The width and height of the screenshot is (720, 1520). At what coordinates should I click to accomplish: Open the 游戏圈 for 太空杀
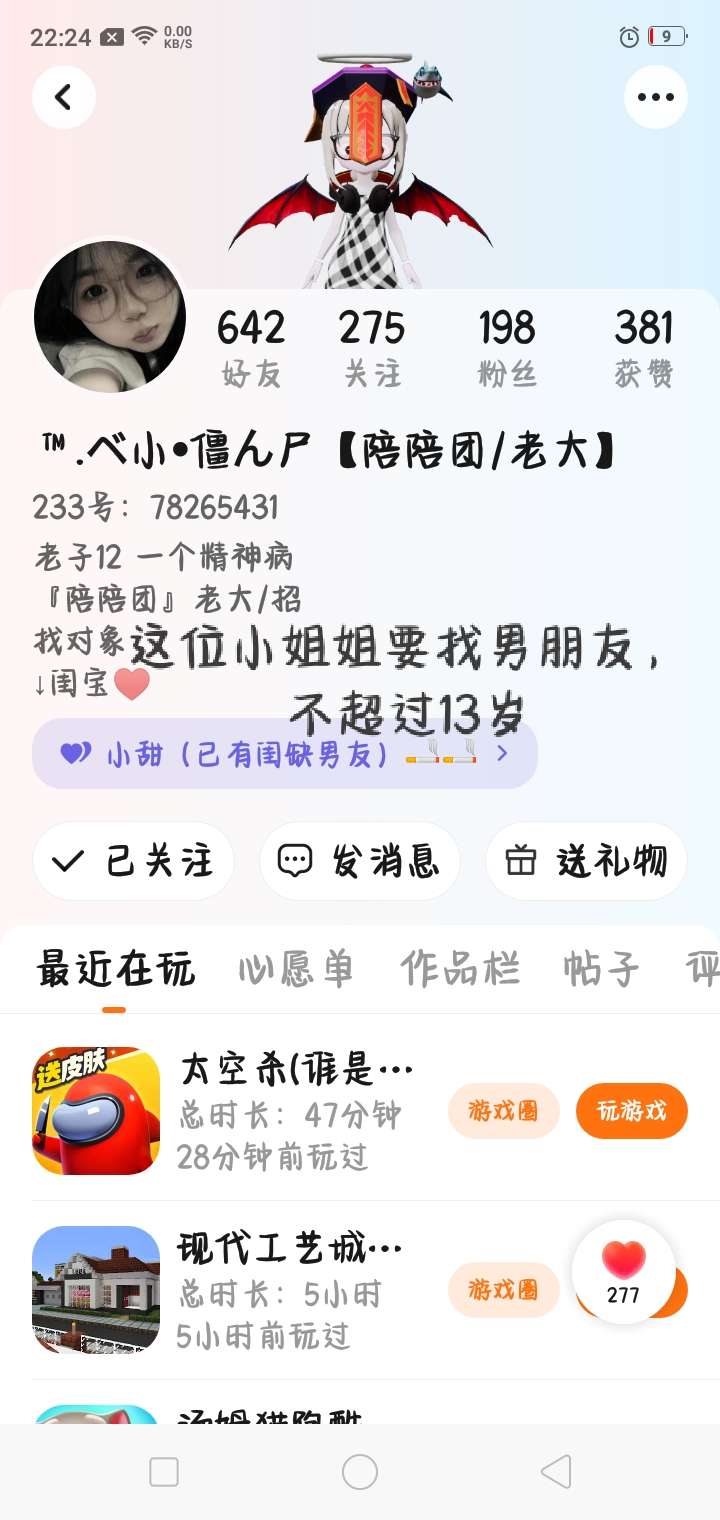pos(503,1110)
